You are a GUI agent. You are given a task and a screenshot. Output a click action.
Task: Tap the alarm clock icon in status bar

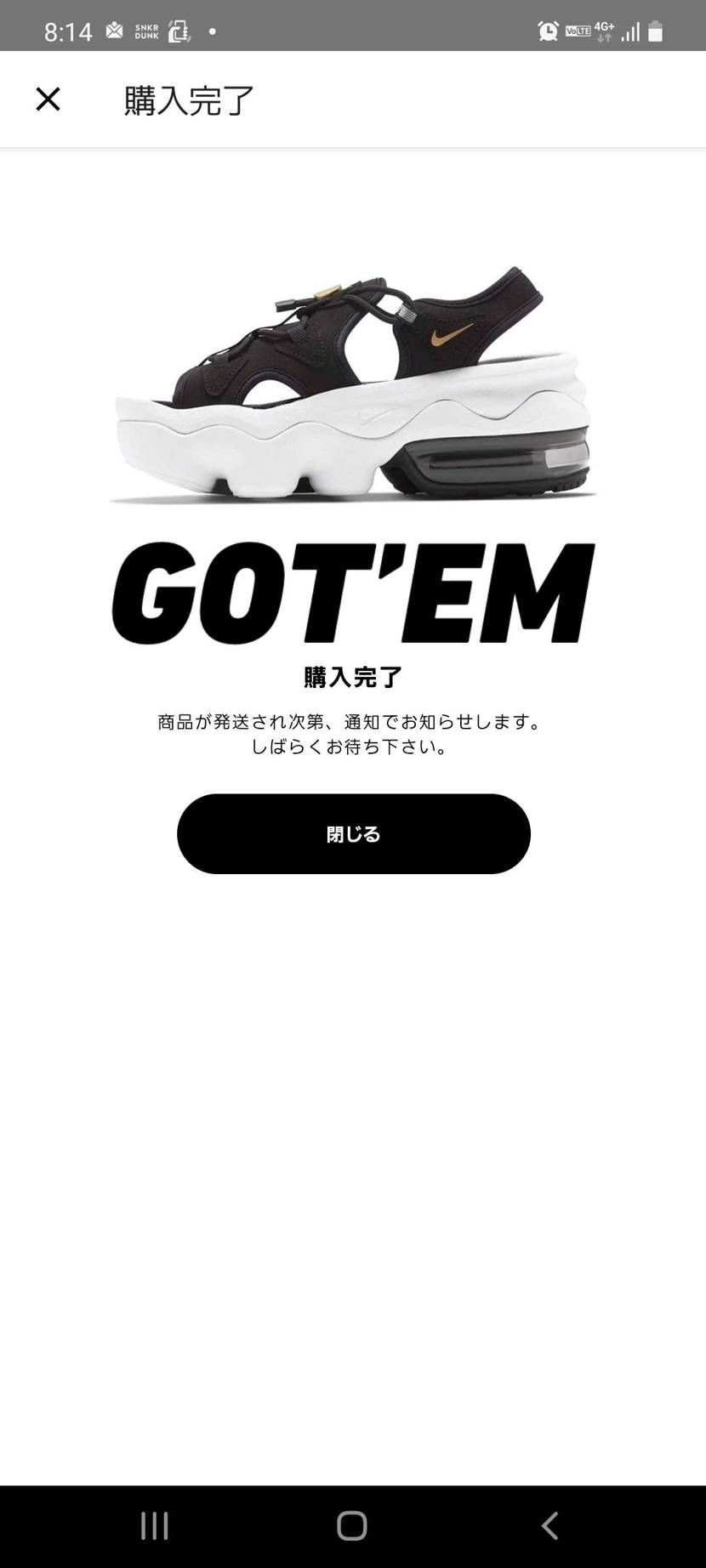[547, 31]
